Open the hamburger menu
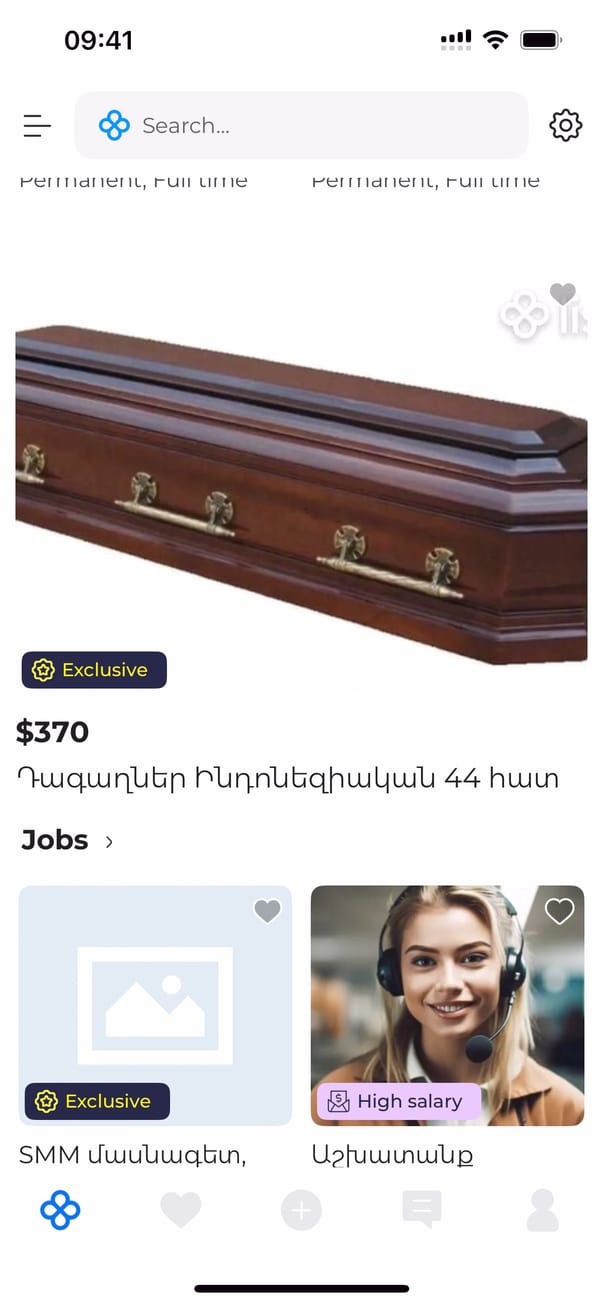This screenshot has width=603, height=1305. pyautogui.click(x=37, y=125)
